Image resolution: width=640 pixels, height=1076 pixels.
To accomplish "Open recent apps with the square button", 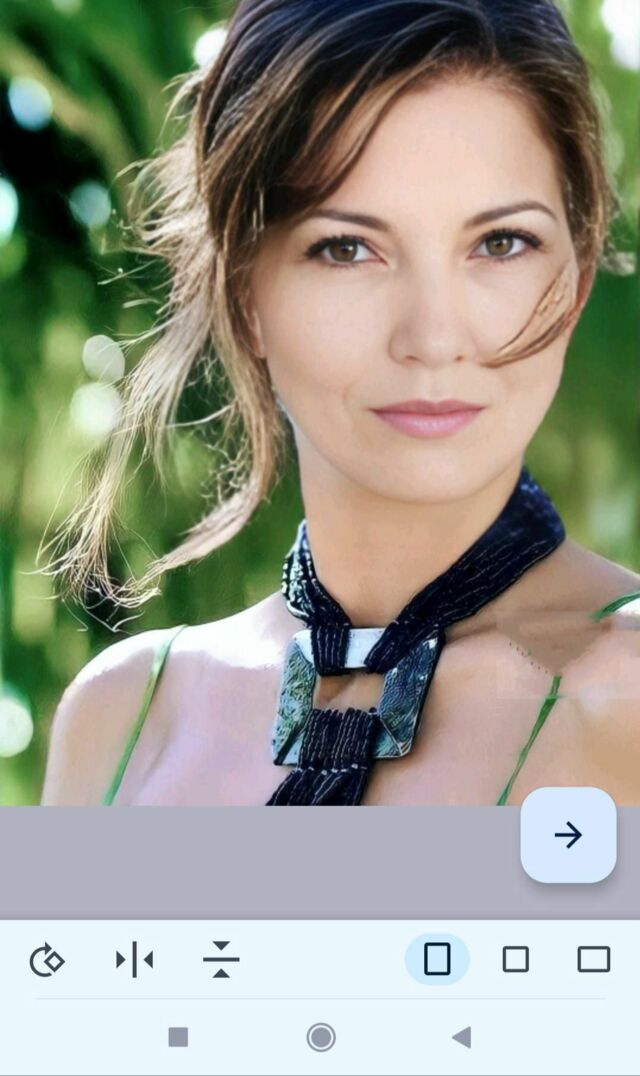I will tap(178, 1038).
